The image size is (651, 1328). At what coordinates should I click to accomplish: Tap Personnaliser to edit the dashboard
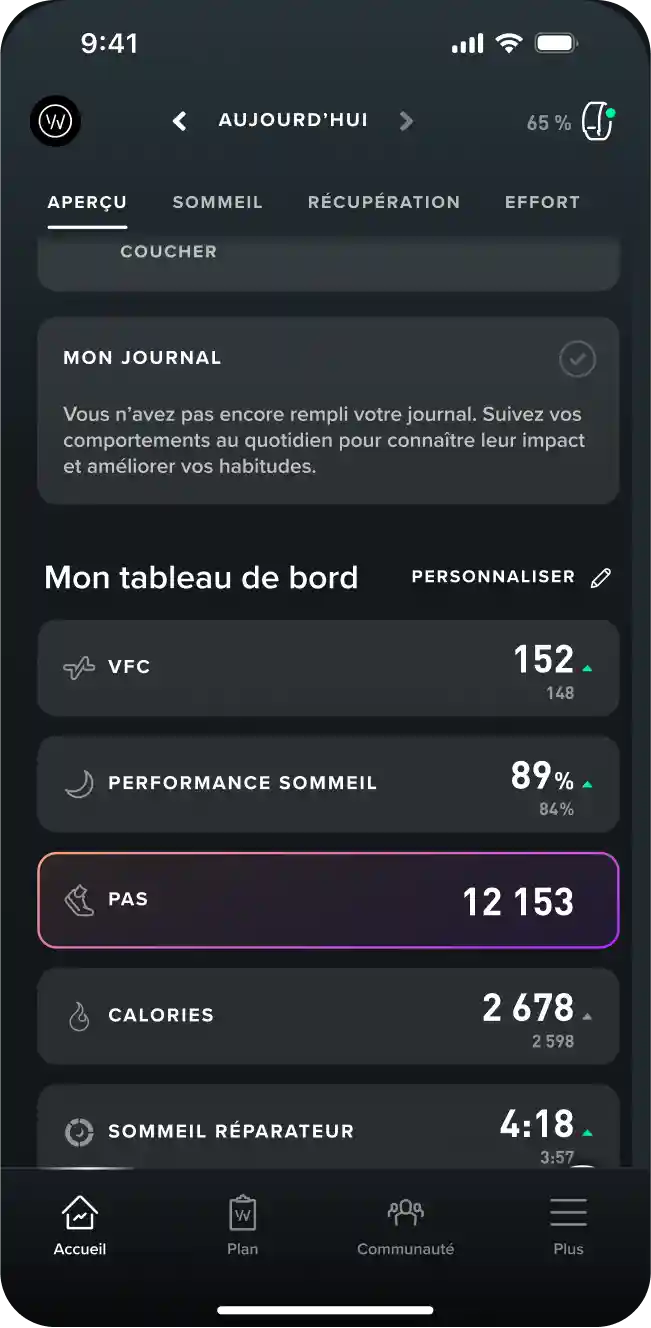pyautogui.click(x=511, y=577)
